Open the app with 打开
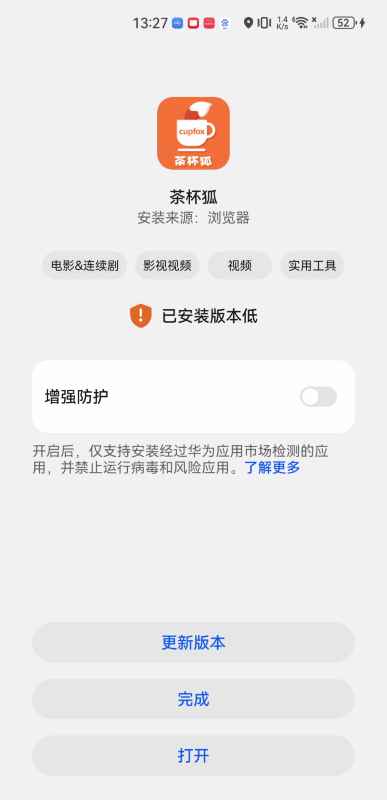387x800 pixels. (x=193, y=756)
